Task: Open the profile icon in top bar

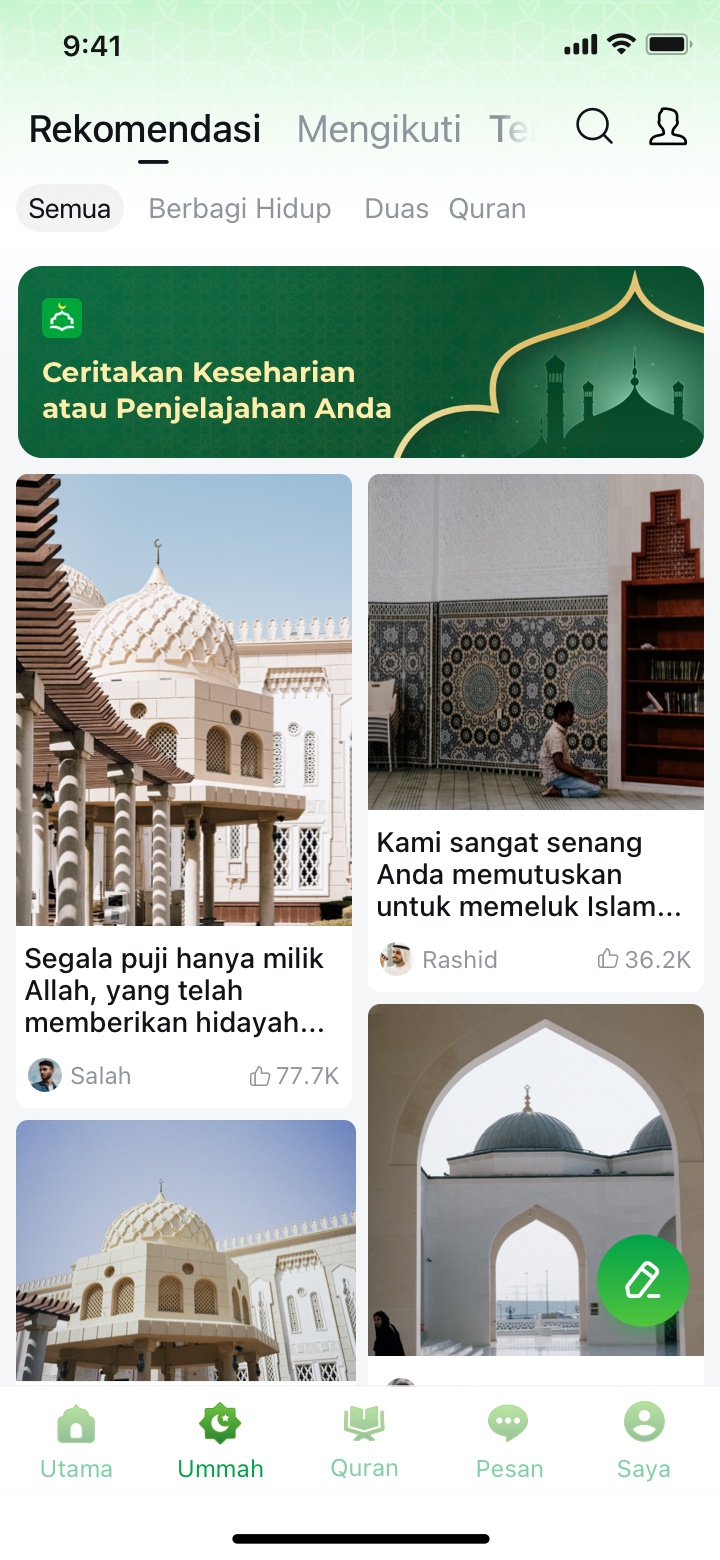Action: pyautogui.click(x=668, y=127)
